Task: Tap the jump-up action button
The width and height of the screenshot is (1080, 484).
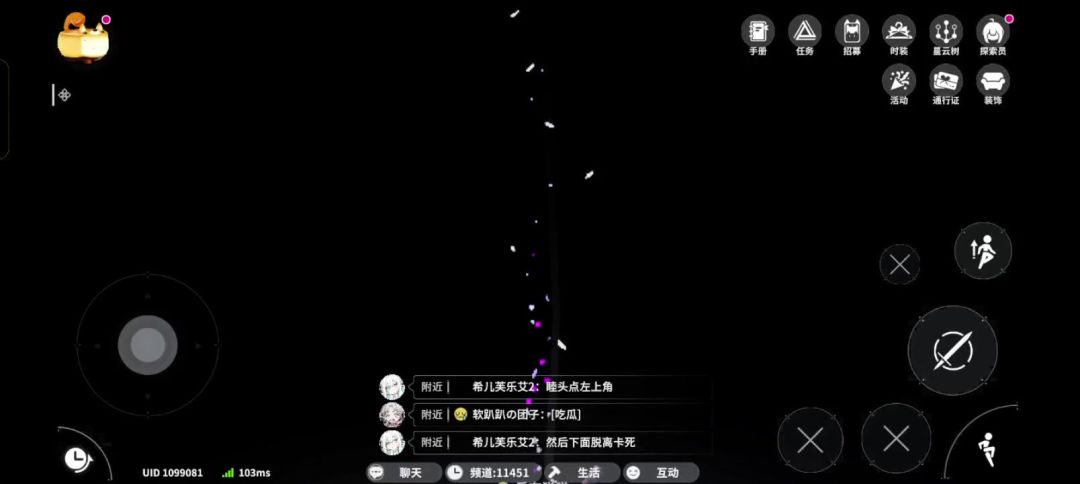Action: pos(983,251)
